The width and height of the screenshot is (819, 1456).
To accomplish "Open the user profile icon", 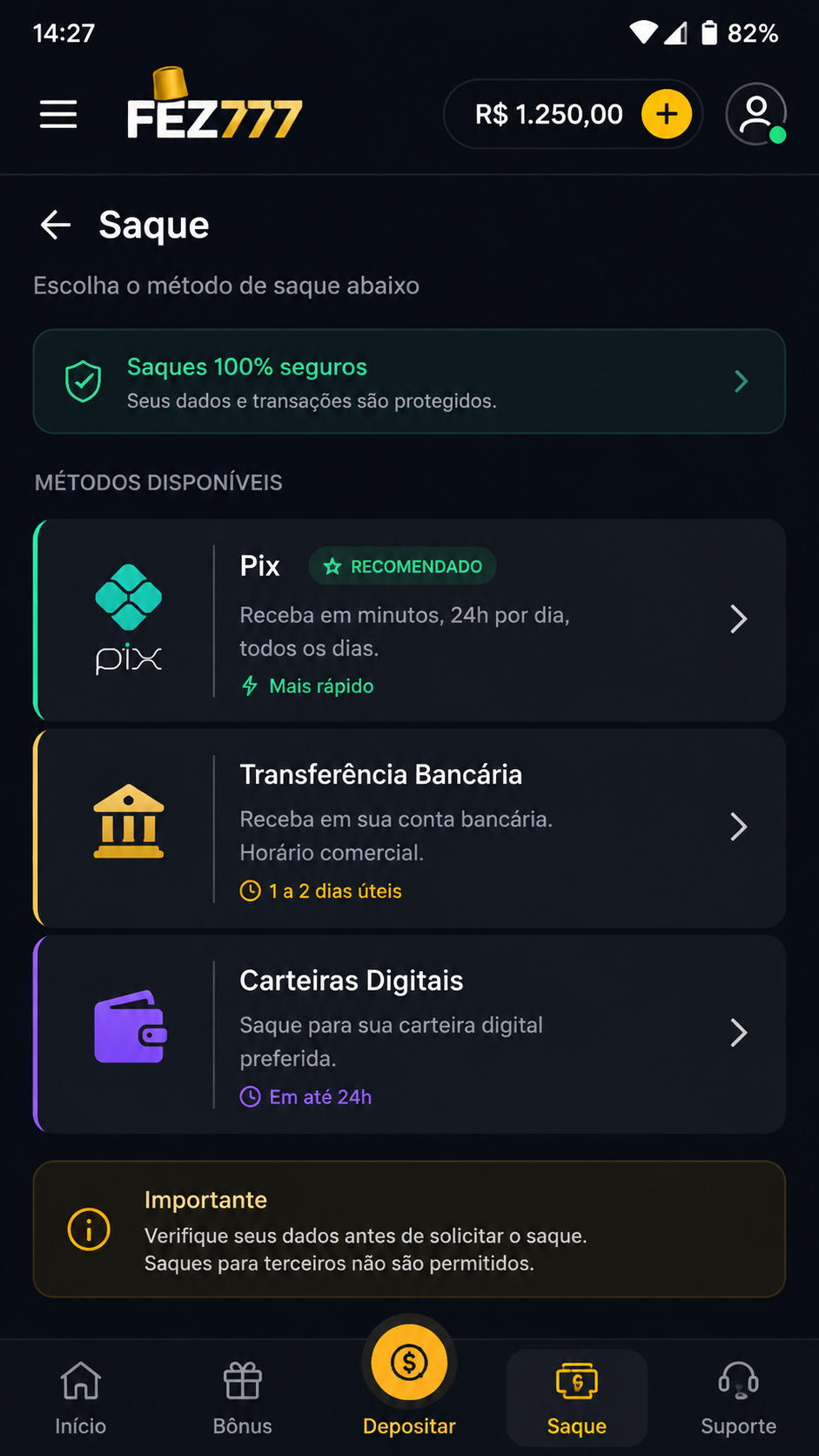I will (x=756, y=114).
